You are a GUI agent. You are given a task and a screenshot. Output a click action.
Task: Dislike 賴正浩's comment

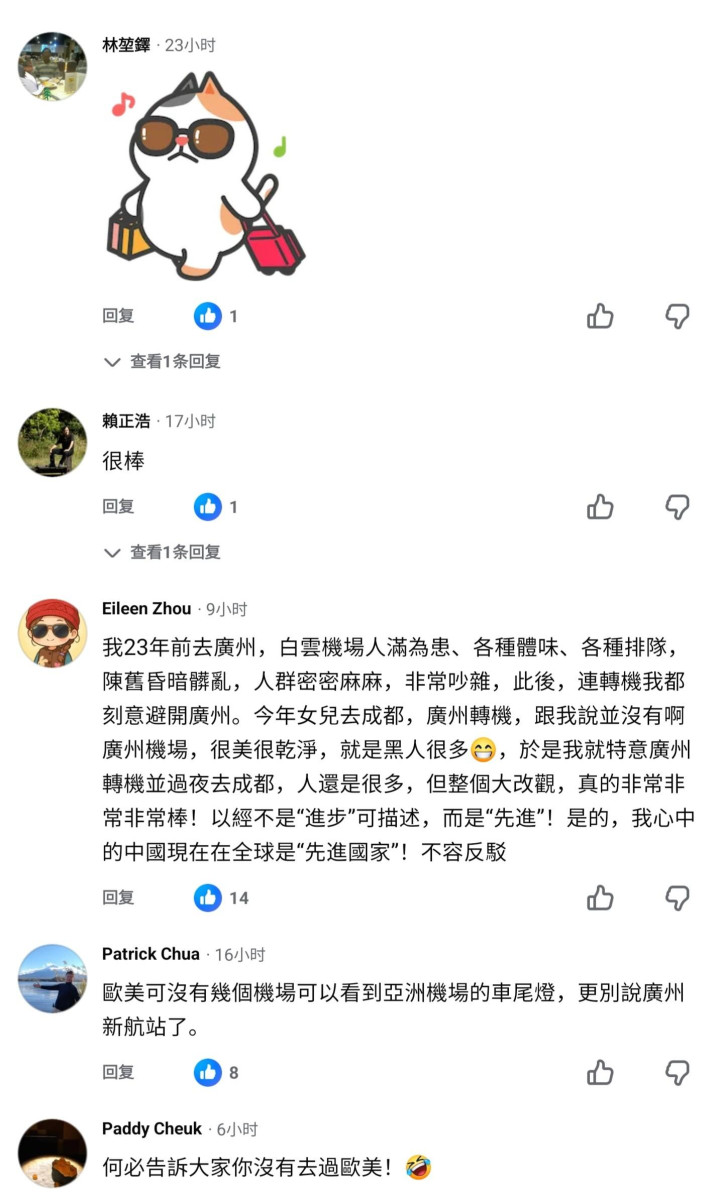(677, 507)
